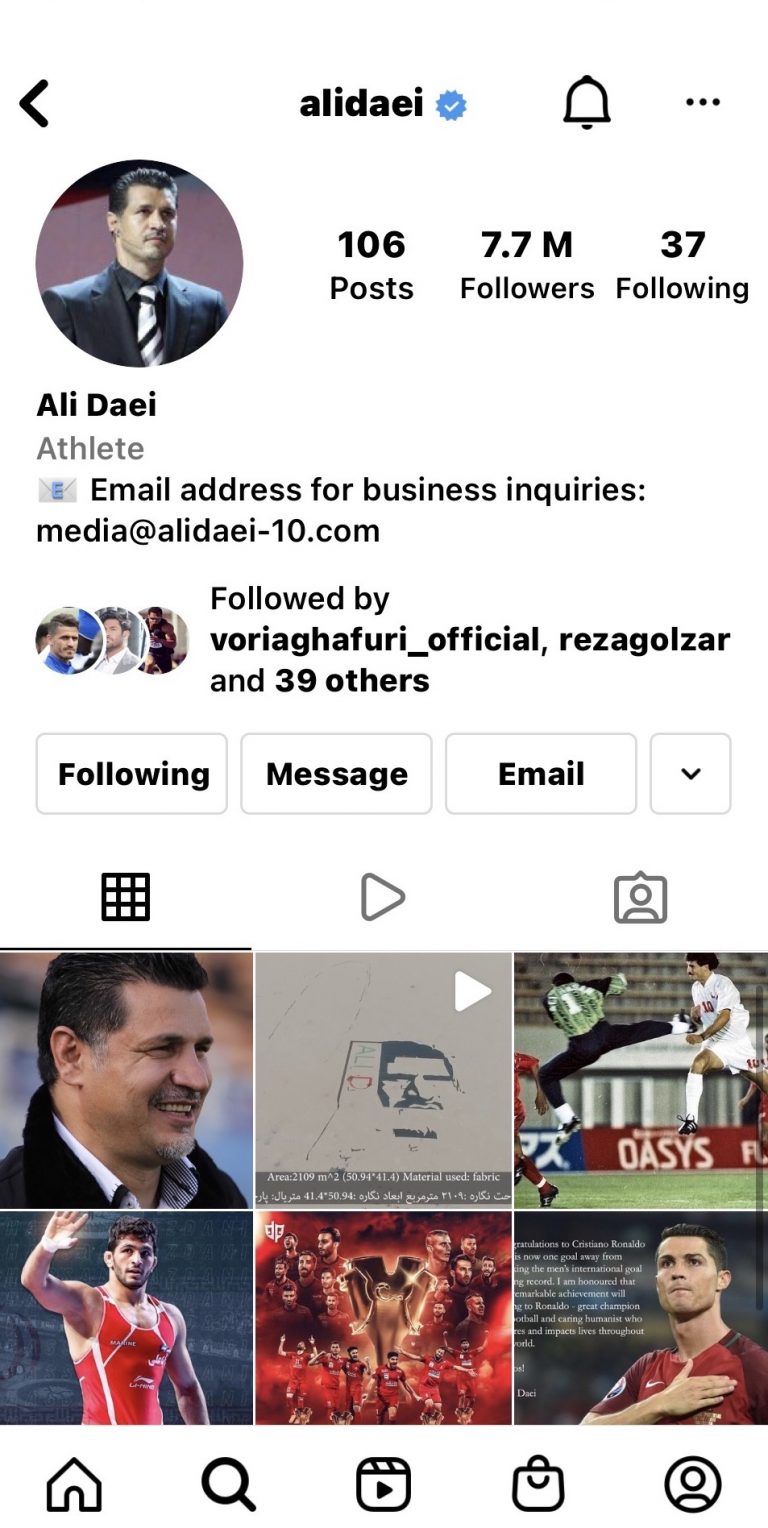Open the post with the smiling portrait
Viewport: 768px width, 1528px height.
click(x=126, y=1080)
